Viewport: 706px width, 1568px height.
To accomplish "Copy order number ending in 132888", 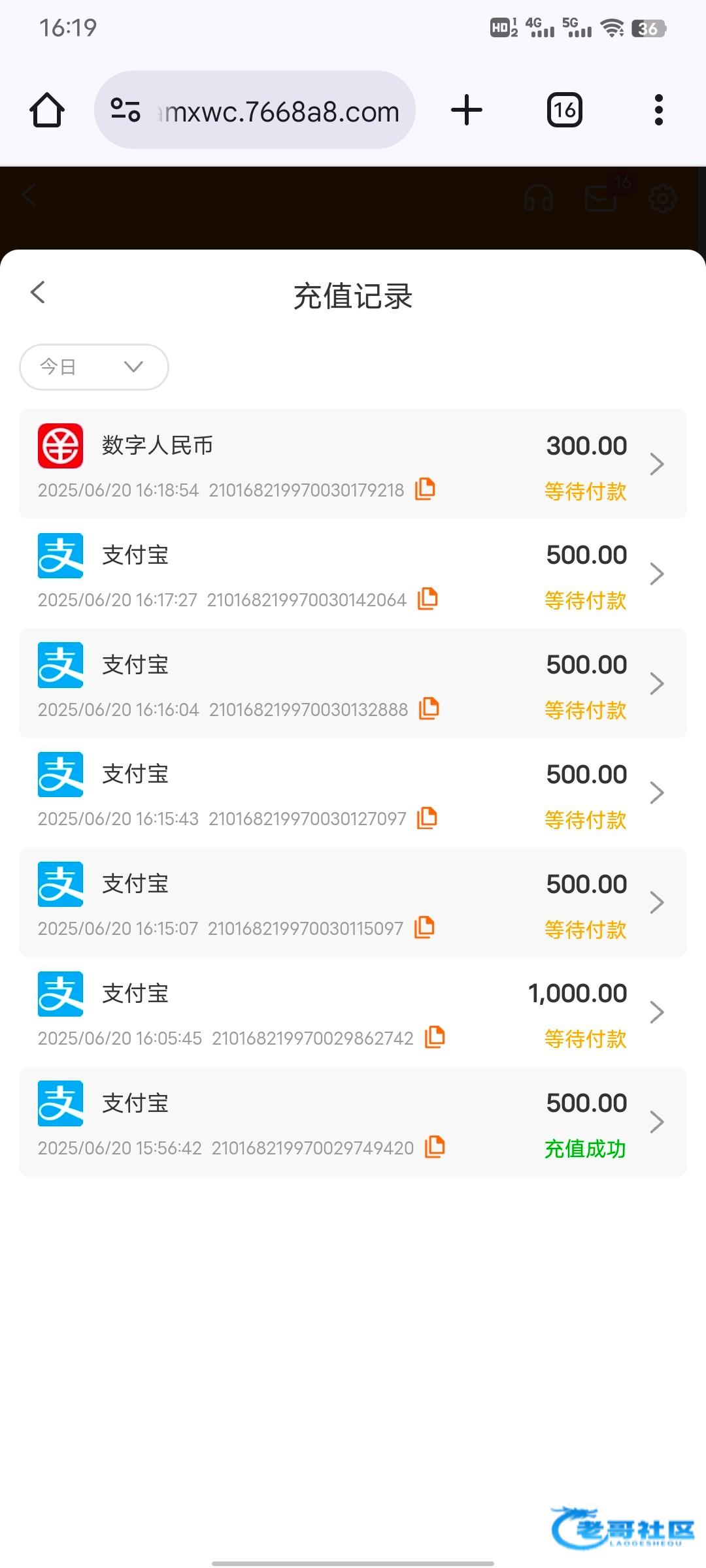I will [x=429, y=708].
